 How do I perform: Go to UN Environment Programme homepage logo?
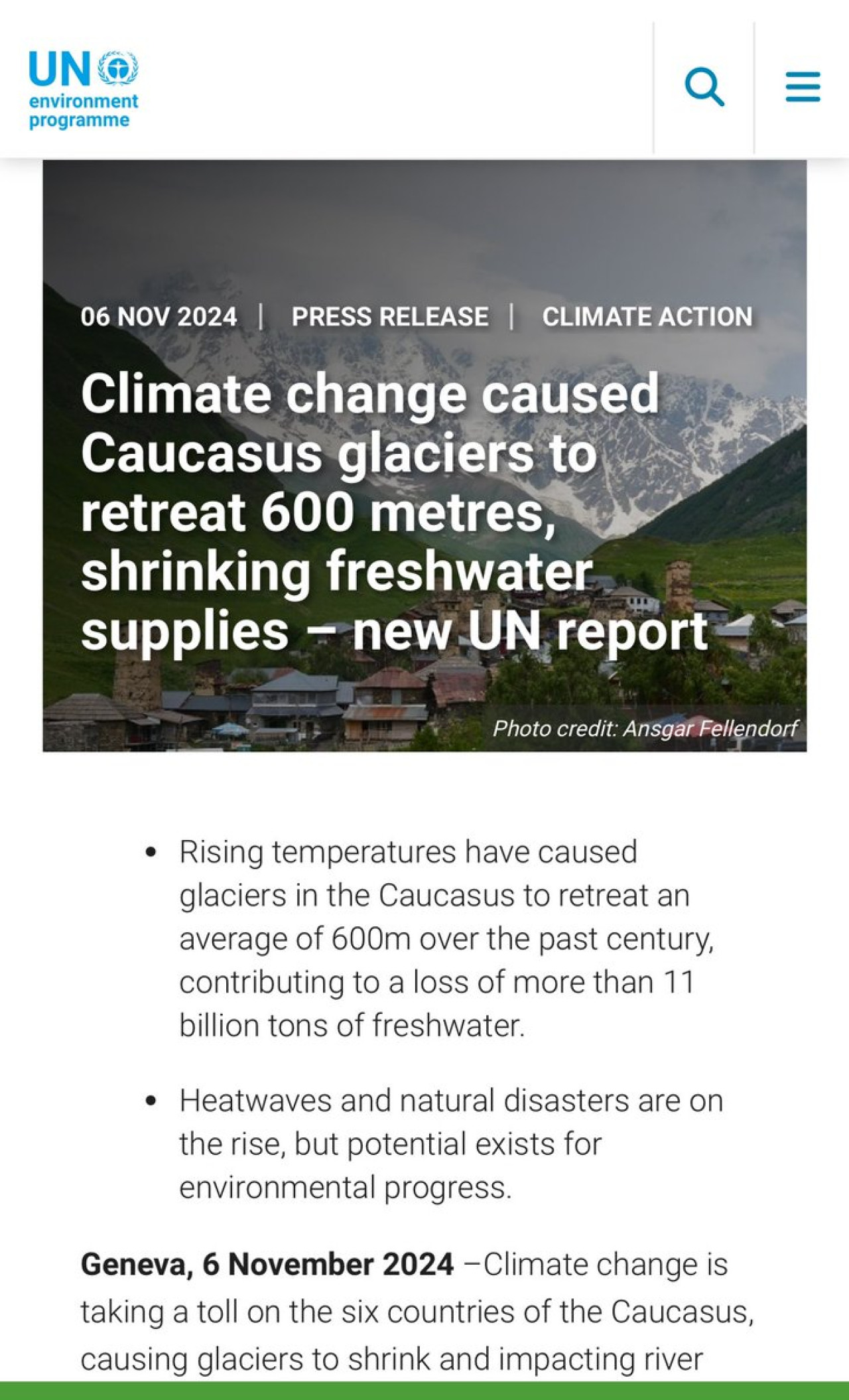(84, 89)
